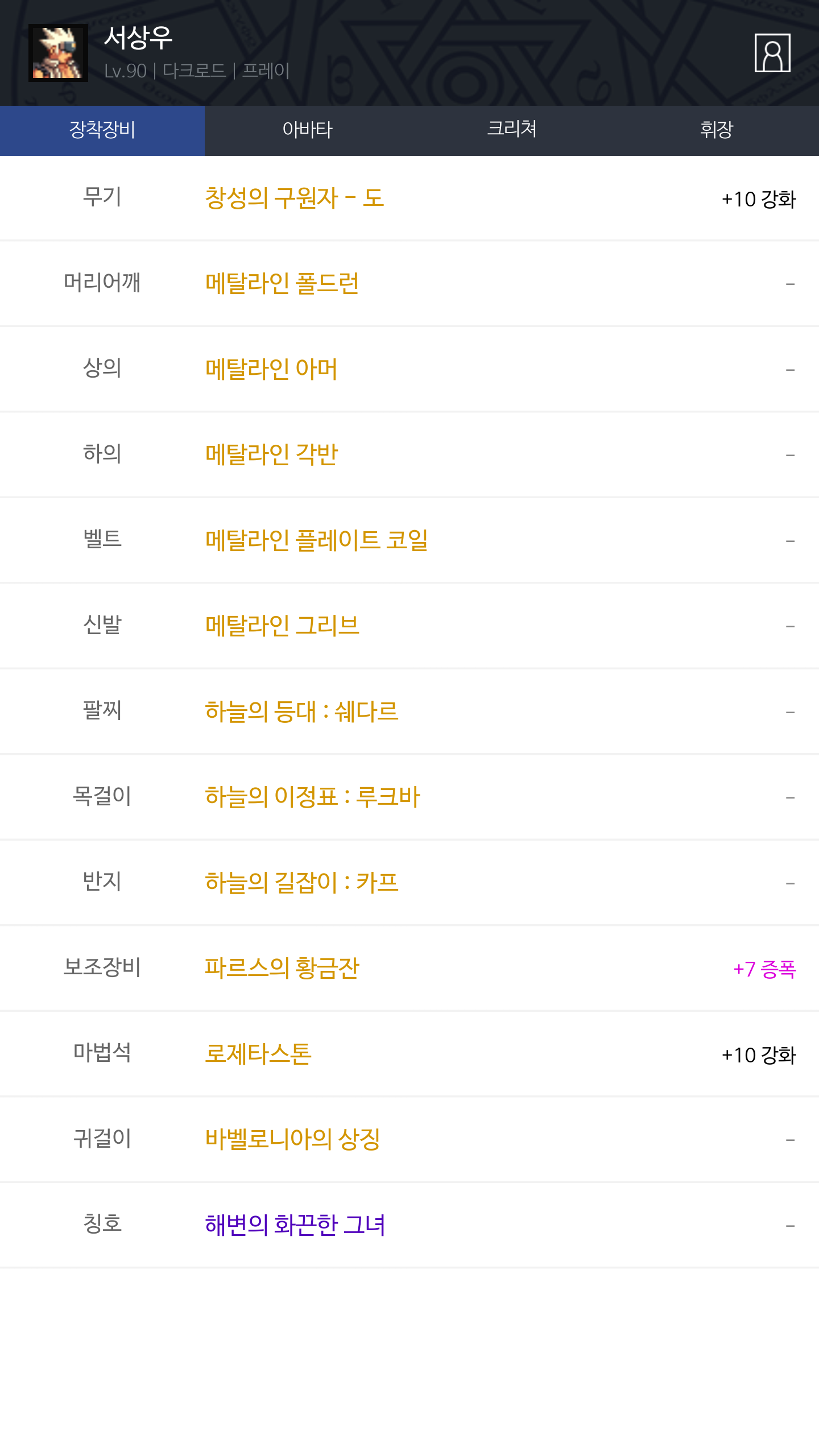Screen dimensions: 819x1456
Task: Select the 장착장비 tab
Action: (x=102, y=130)
